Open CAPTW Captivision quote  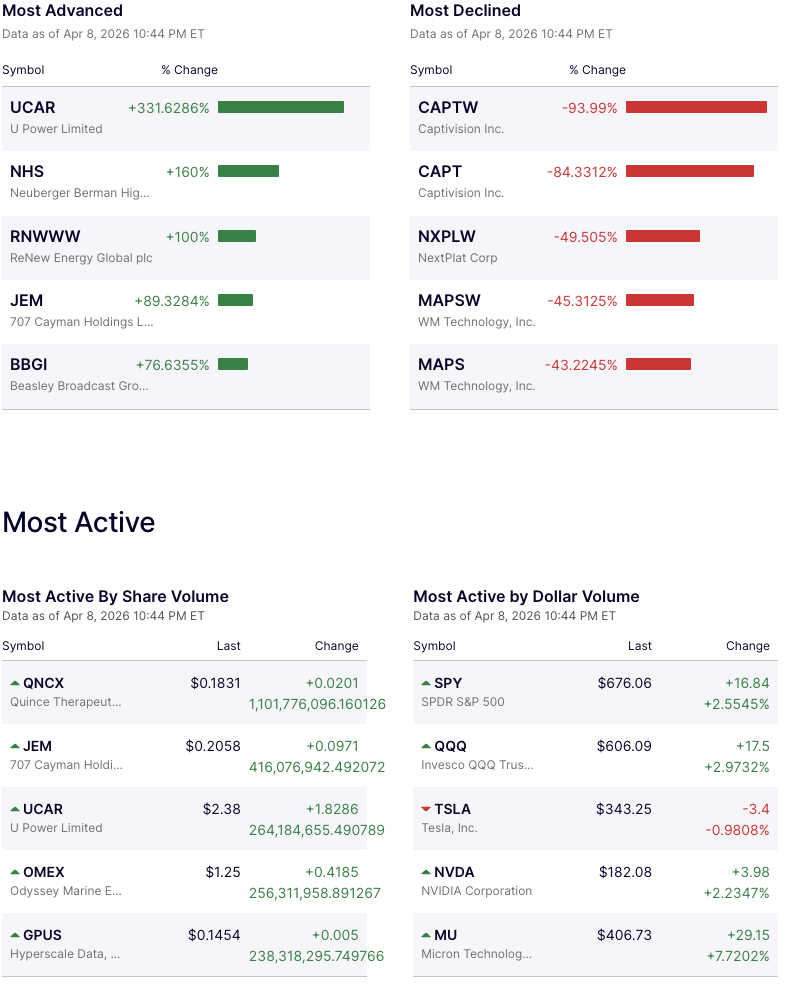[447, 108]
